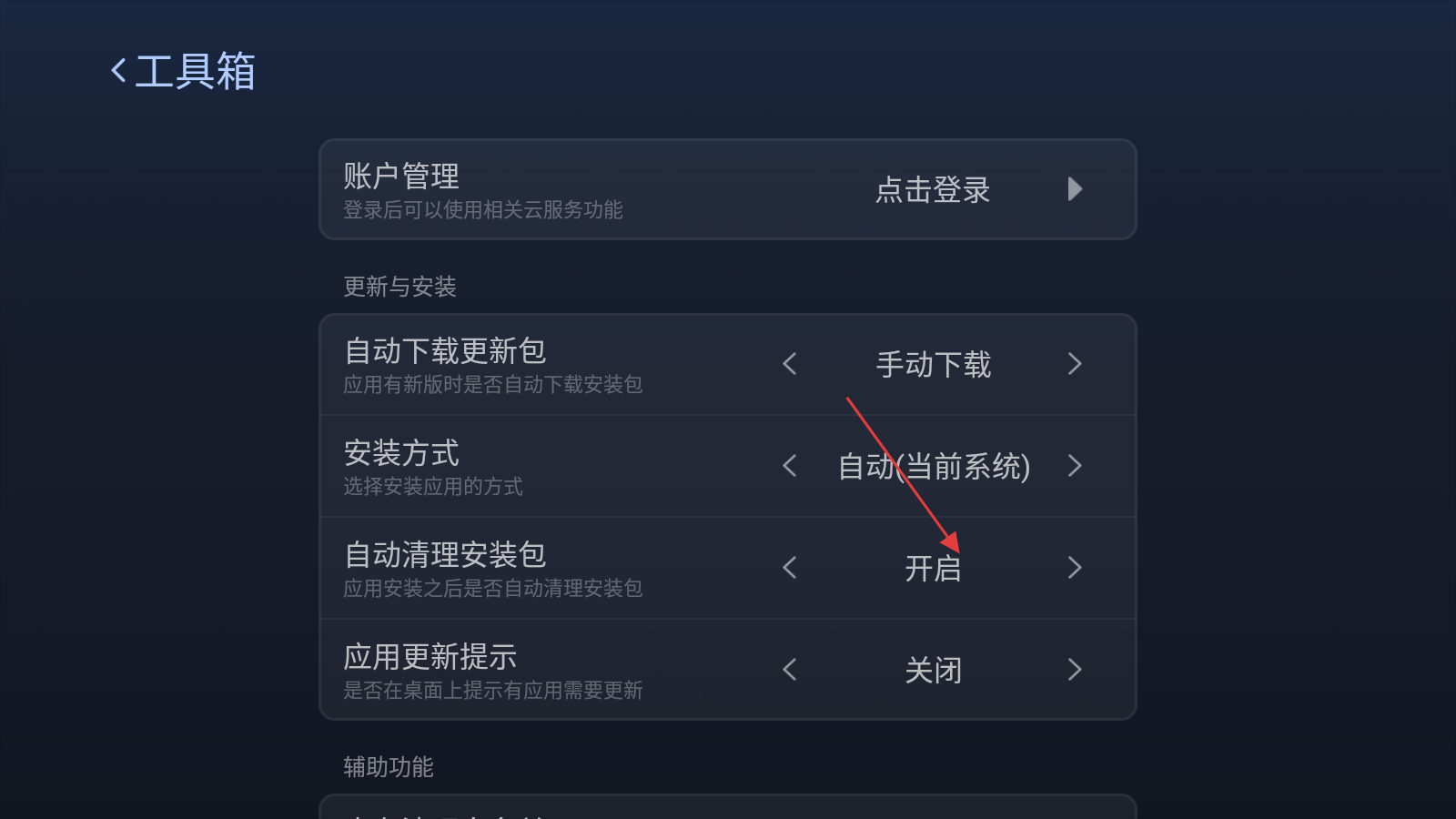Viewport: 1456px width, 819px height.
Task: Tap right arrow for 自动下载更新包
Action: click(1074, 364)
